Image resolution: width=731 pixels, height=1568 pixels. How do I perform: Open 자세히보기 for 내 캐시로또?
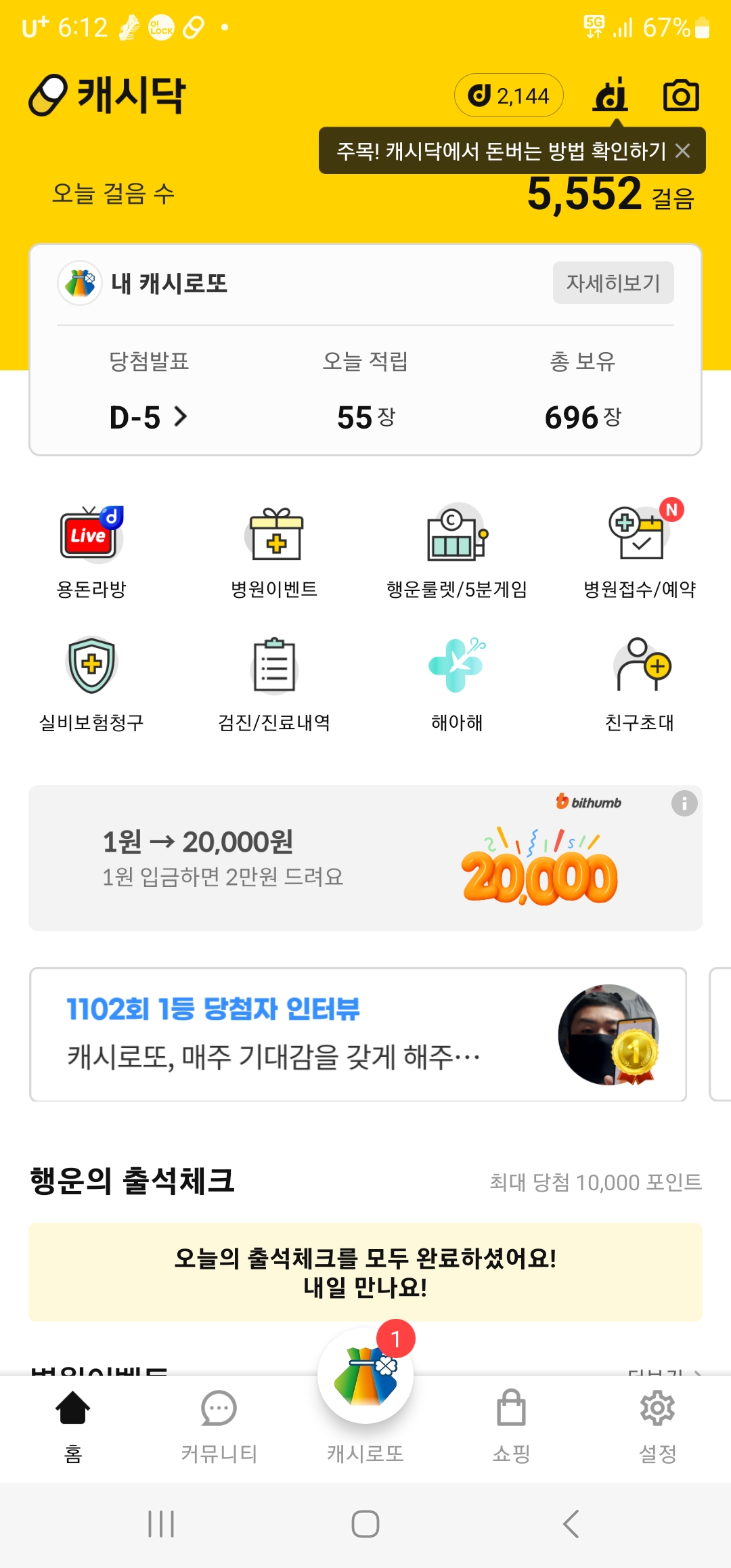tap(613, 282)
